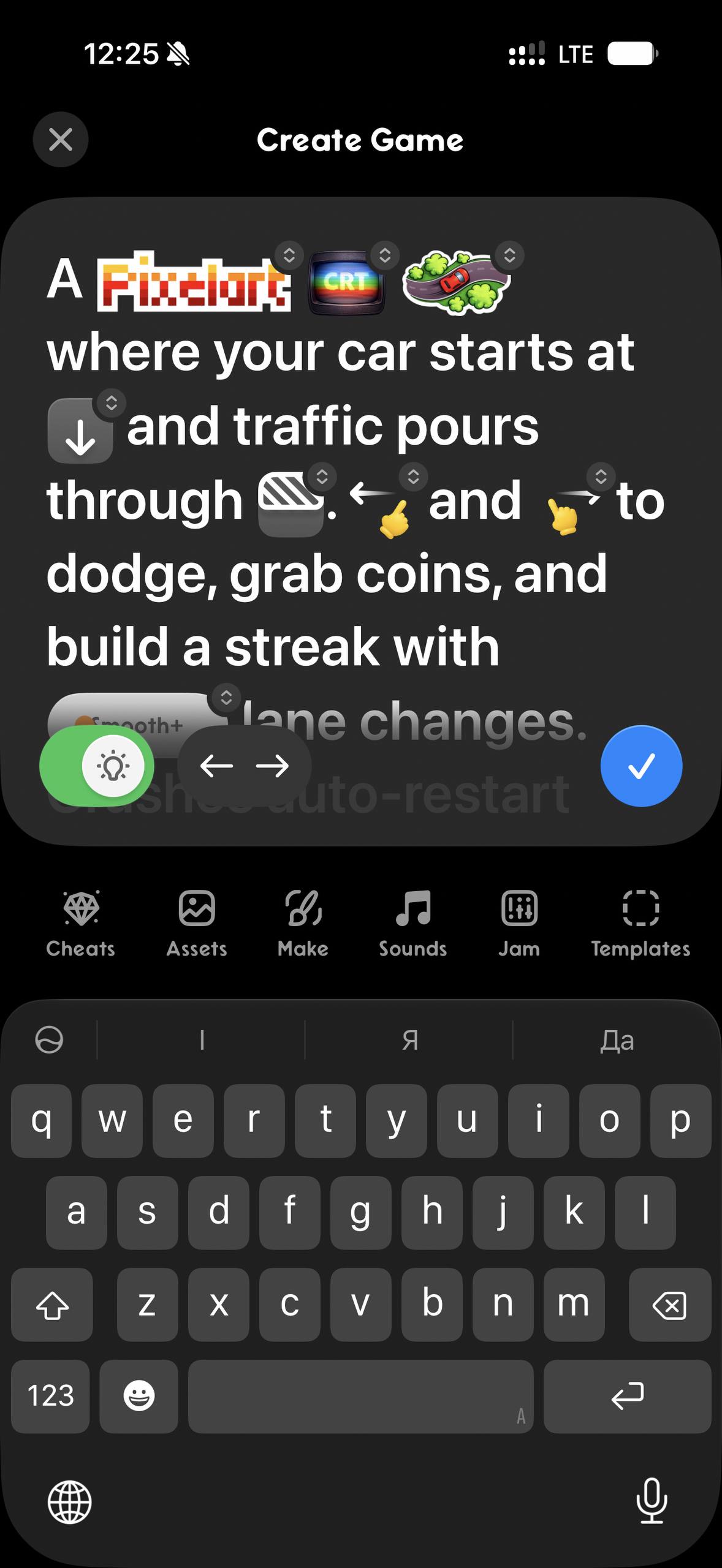Tap the keyboard backspace key
Viewport: 722px width, 1568px height.
670,1305
